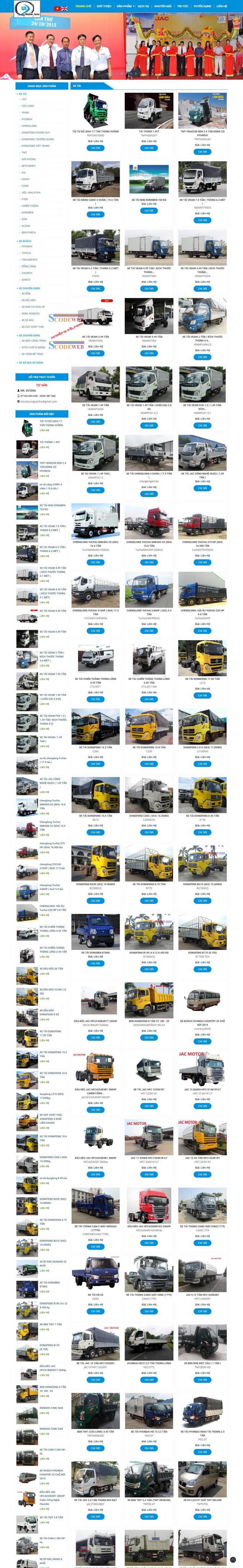243x1568 pixels.
Task: Open the Liên hệ contact page
Action: 221,6
